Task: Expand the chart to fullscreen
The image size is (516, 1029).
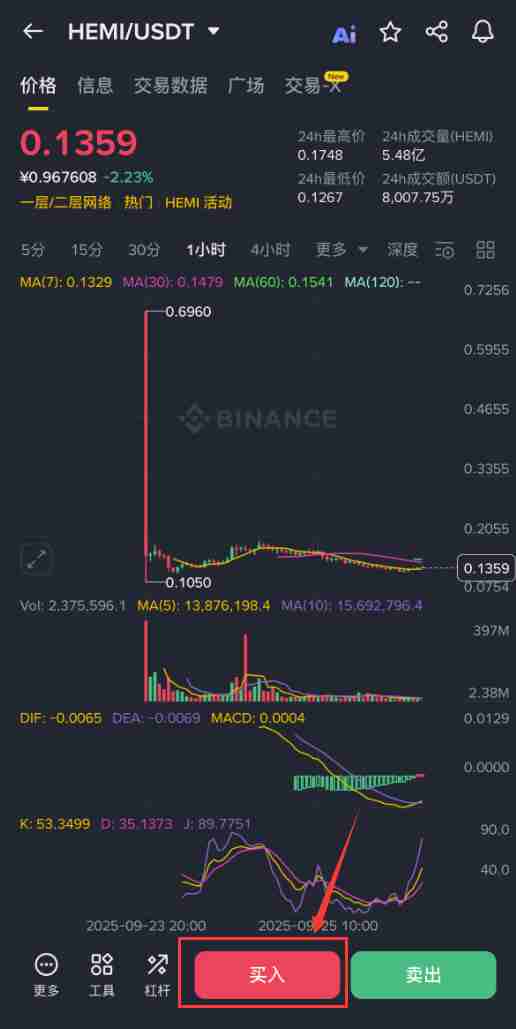Action: point(36,559)
